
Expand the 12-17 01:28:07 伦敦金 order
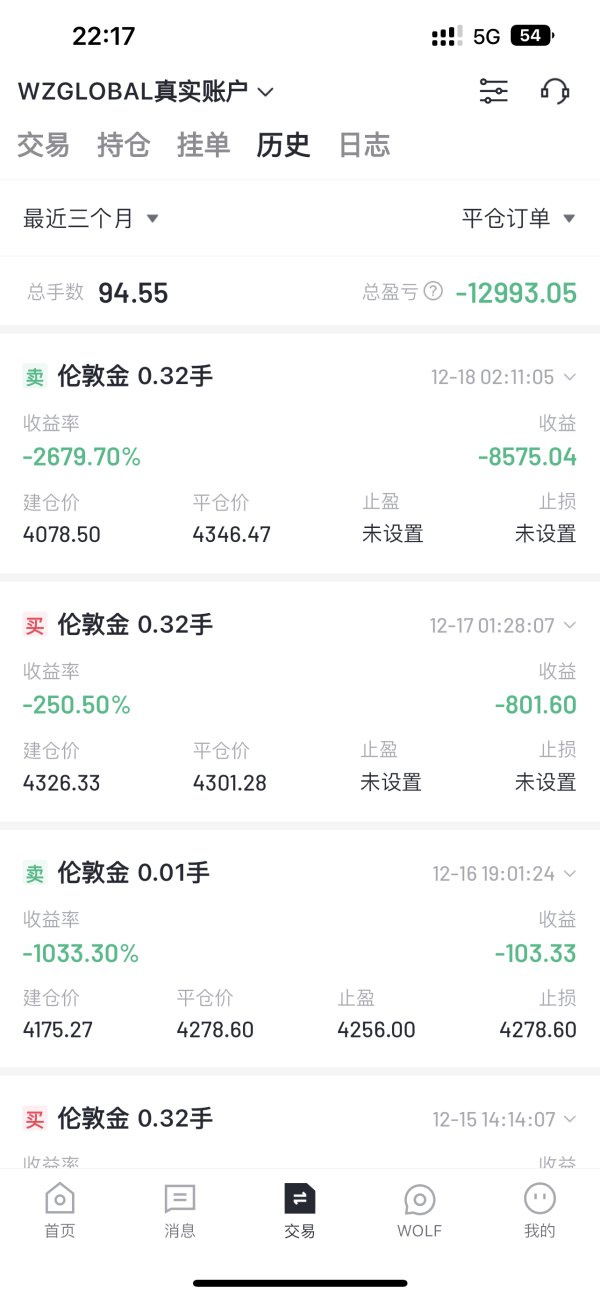569,626
